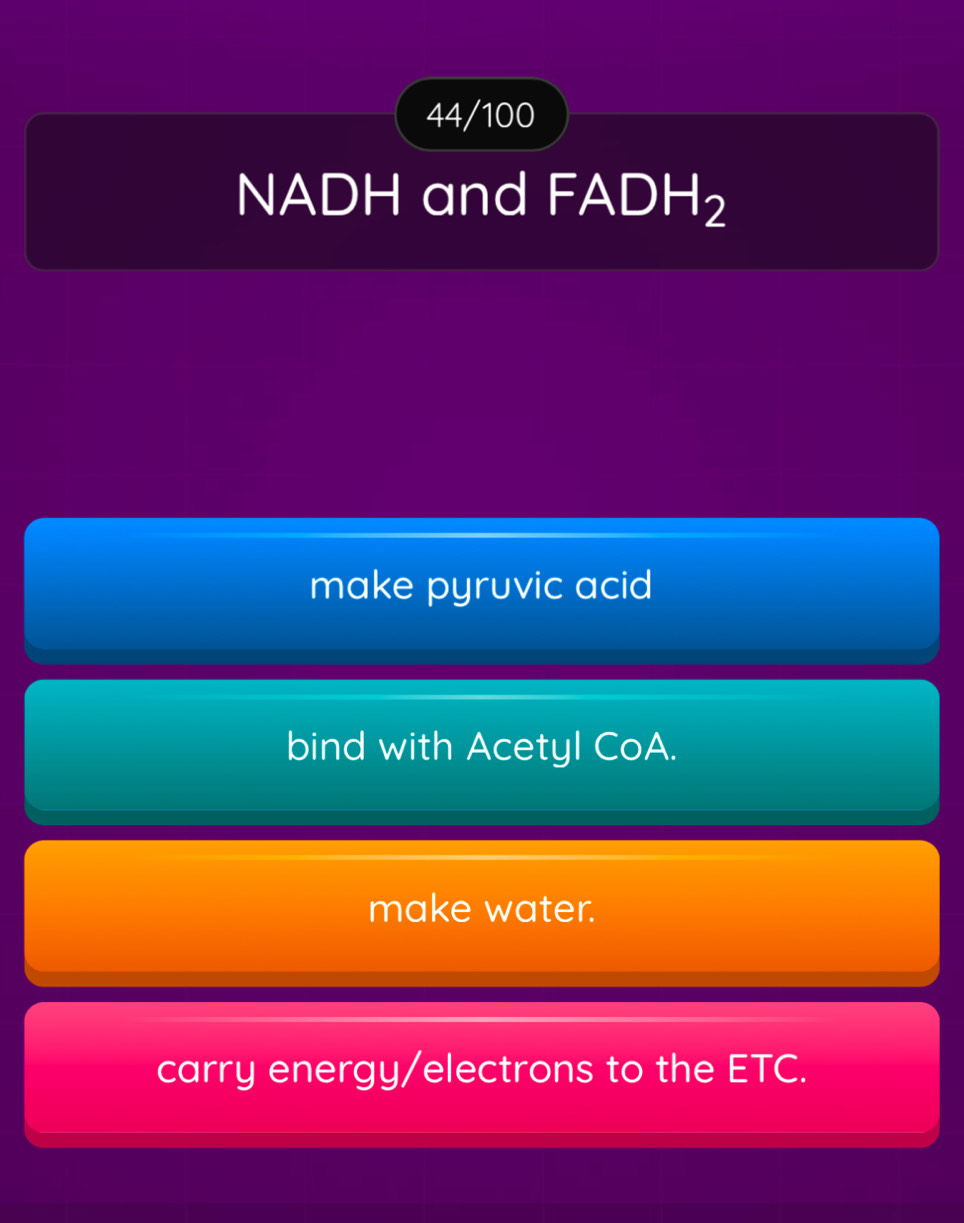This screenshot has height=1223, width=964.
Task: Answer 'carry energy/electrons to the ETC.'
Action: (481, 1070)
